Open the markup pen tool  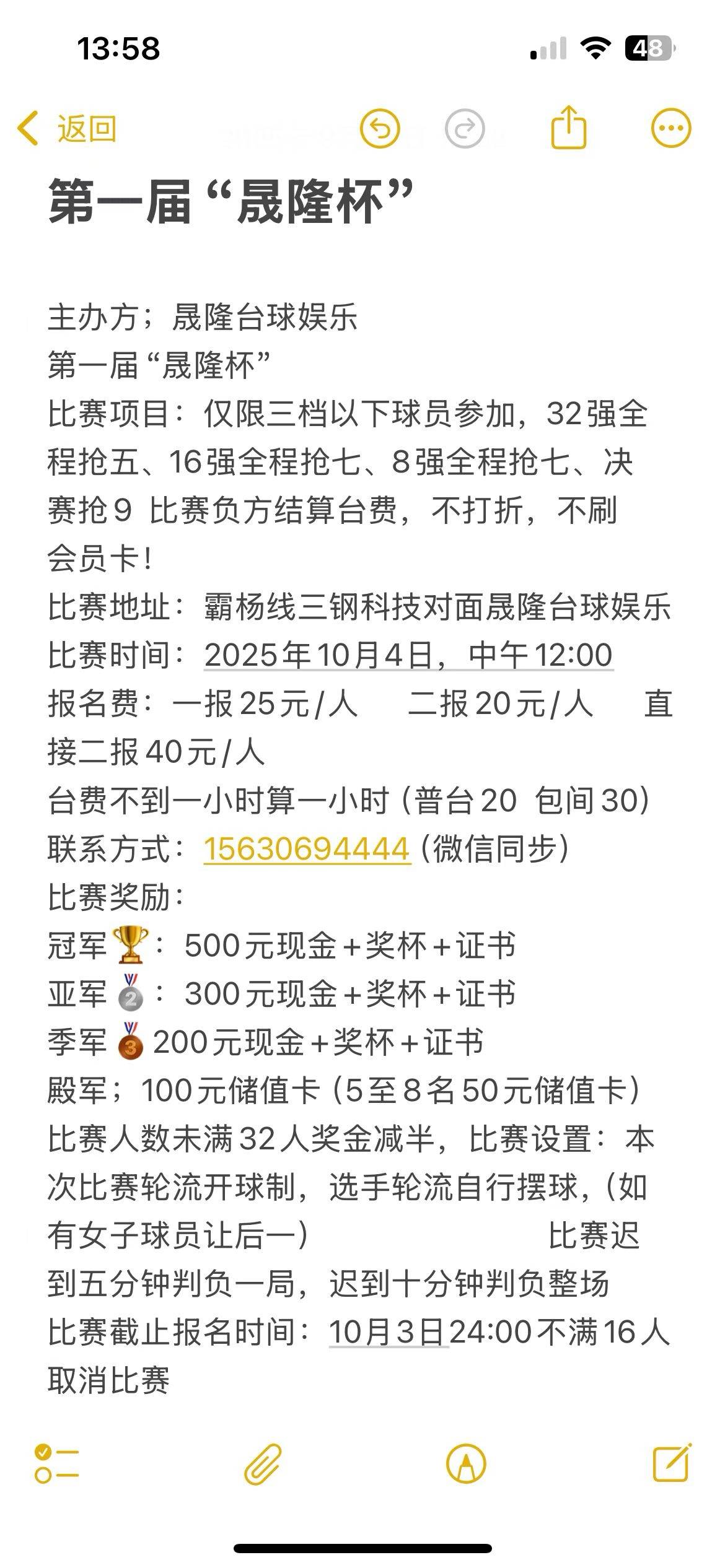click(466, 1465)
